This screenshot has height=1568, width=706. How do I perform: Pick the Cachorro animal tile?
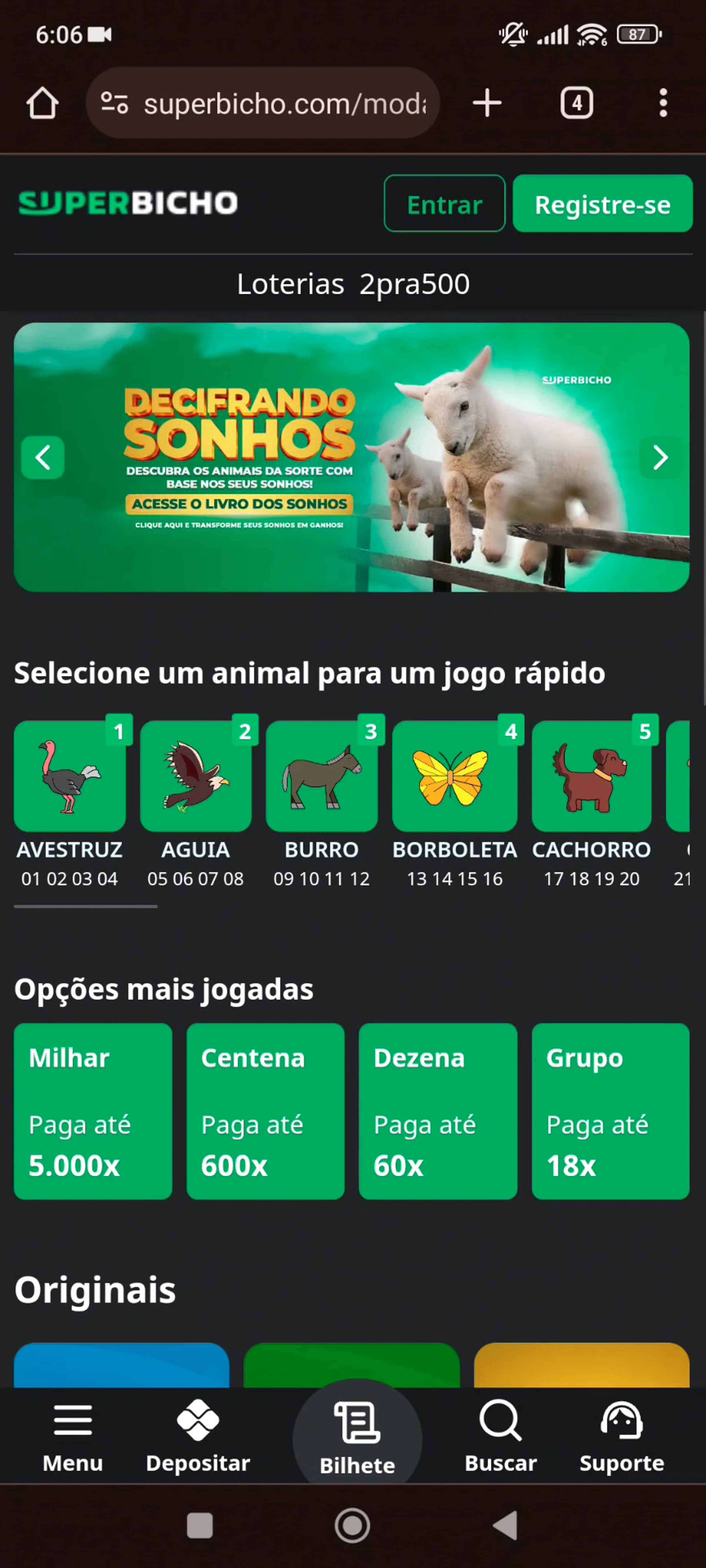point(591,777)
